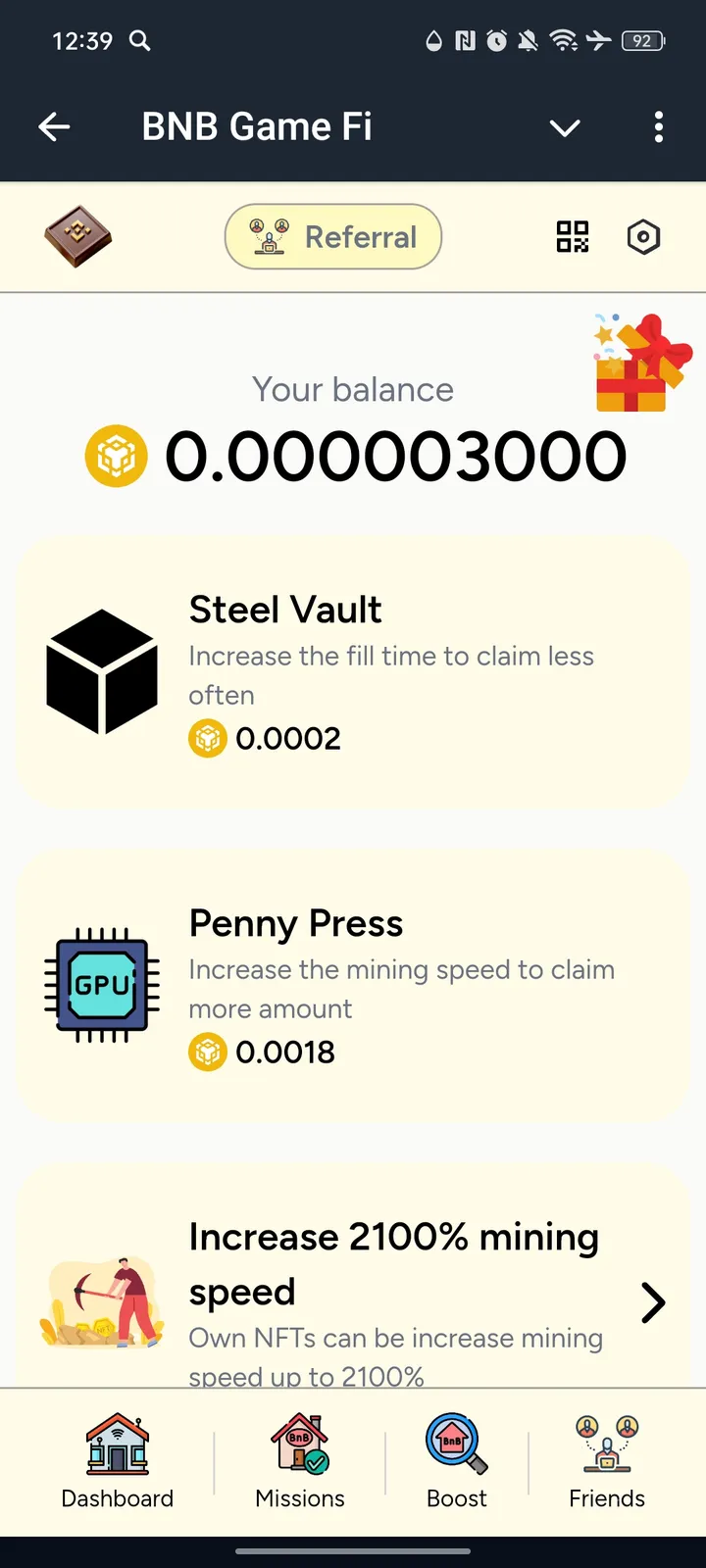Click the Referral button

(332, 236)
